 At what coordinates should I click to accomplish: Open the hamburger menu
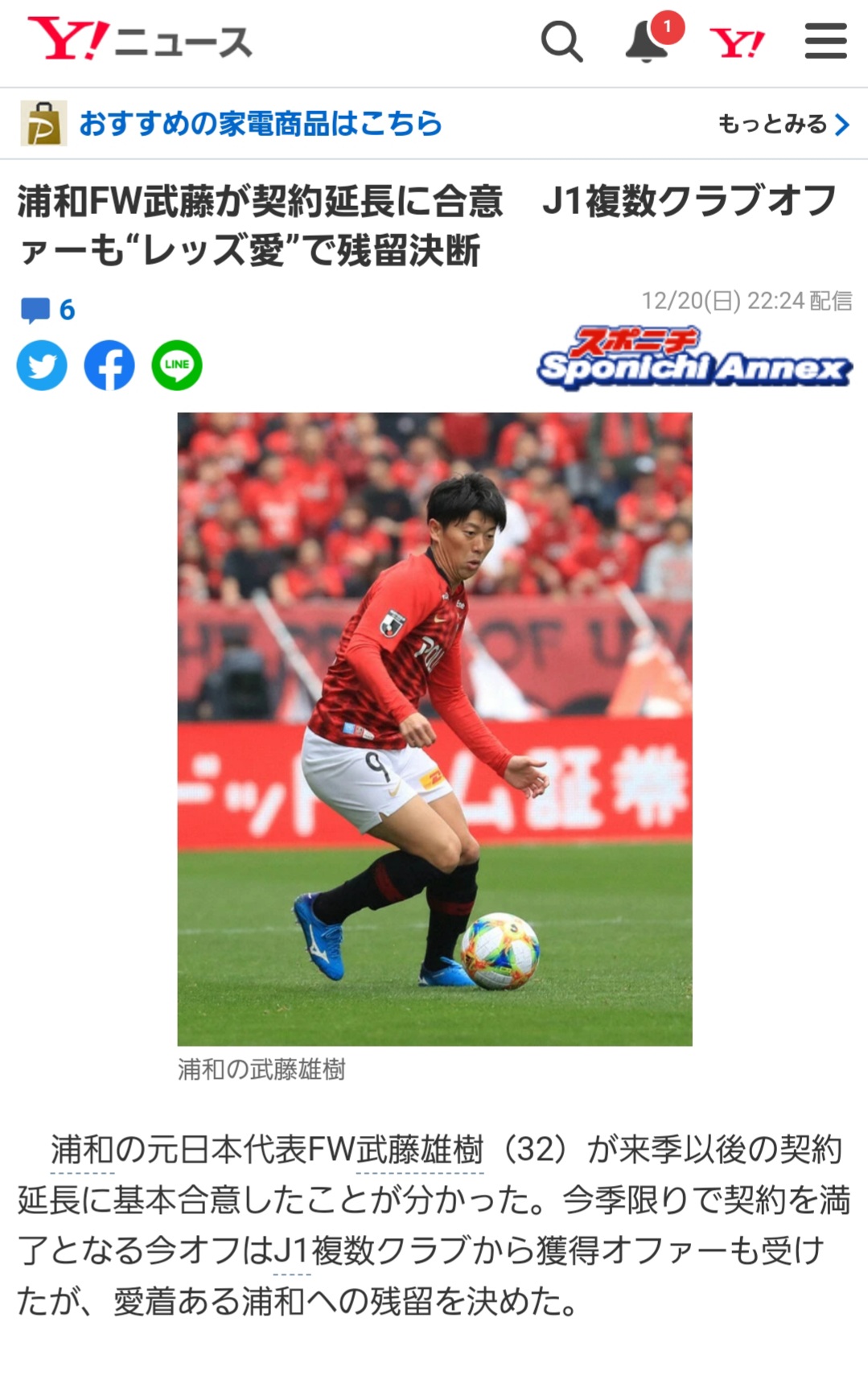pyautogui.click(x=825, y=42)
